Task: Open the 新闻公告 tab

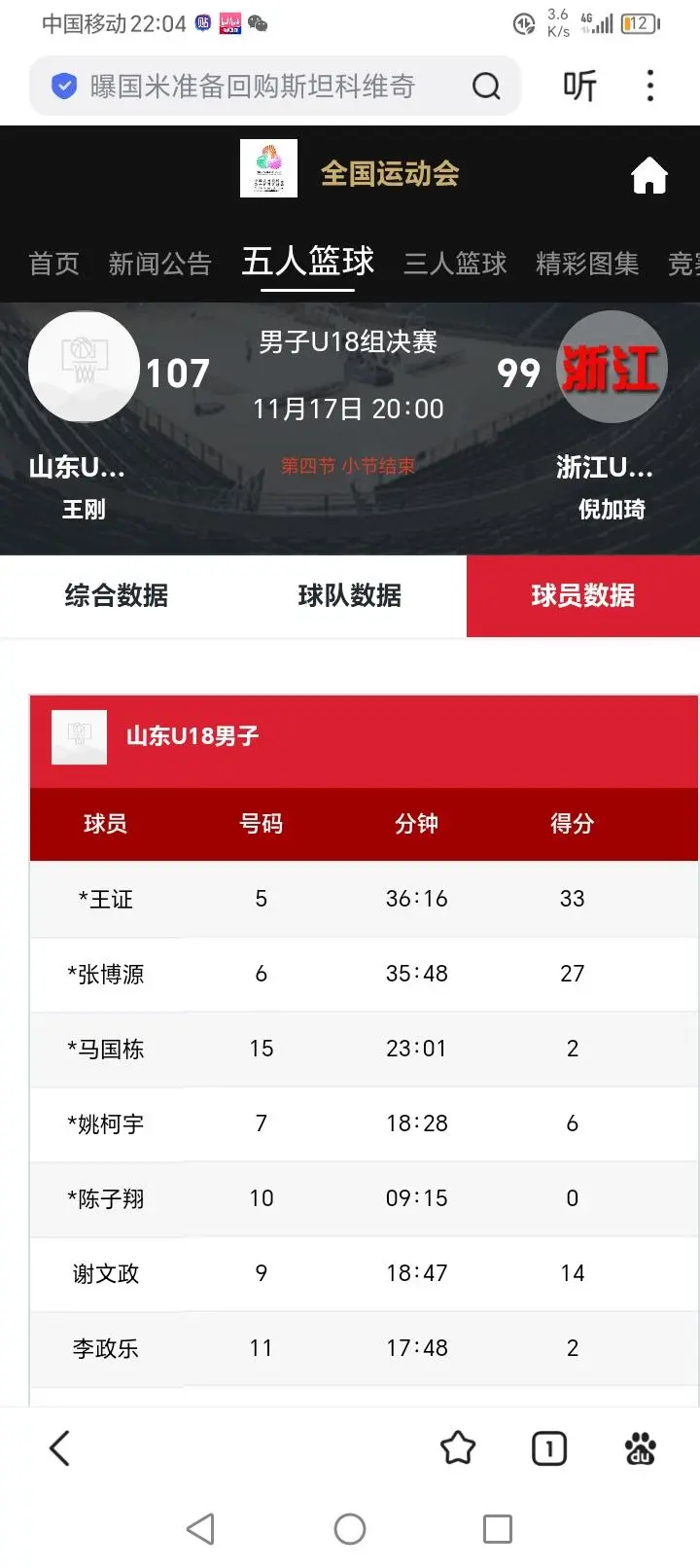Action: [x=159, y=264]
